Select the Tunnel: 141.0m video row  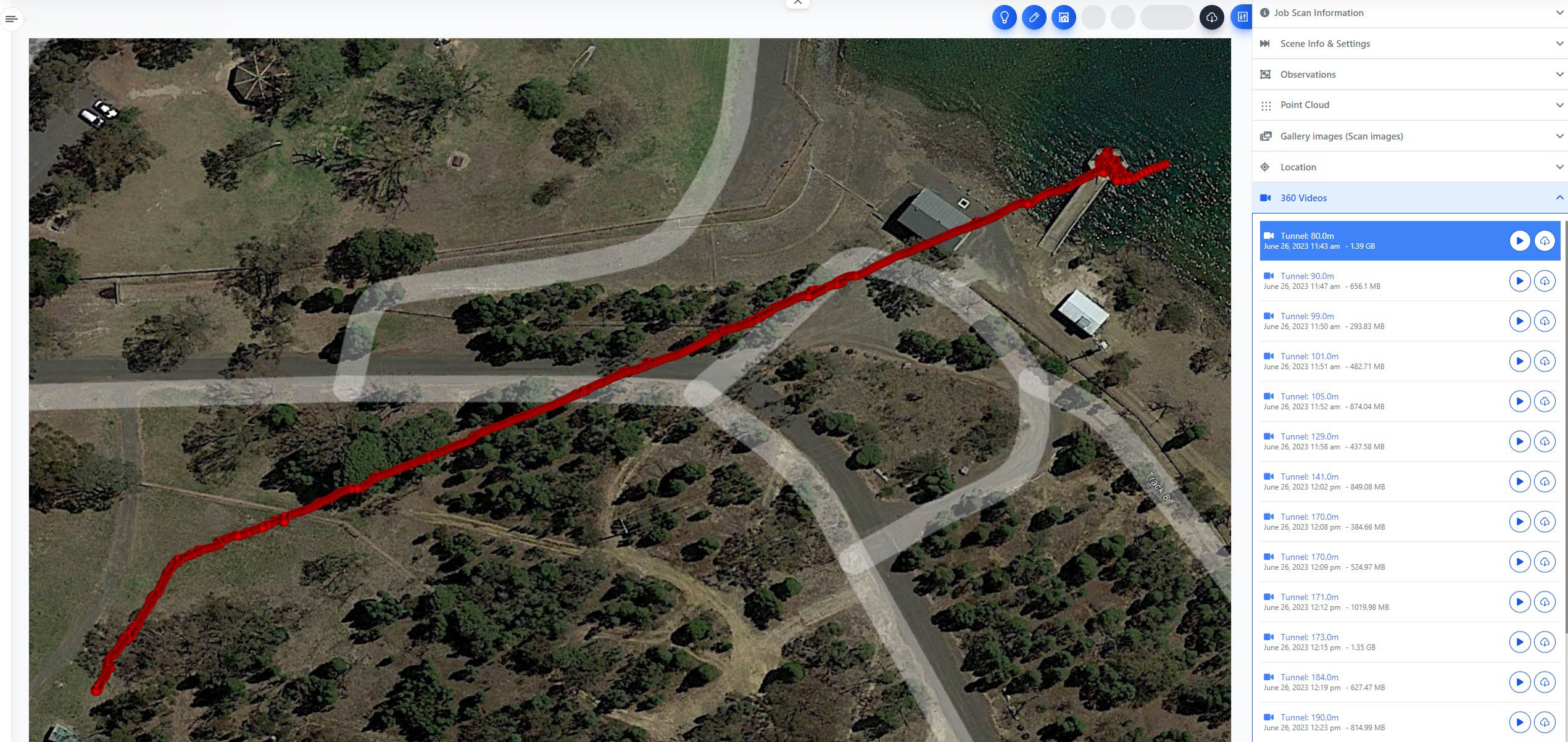(1358, 481)
